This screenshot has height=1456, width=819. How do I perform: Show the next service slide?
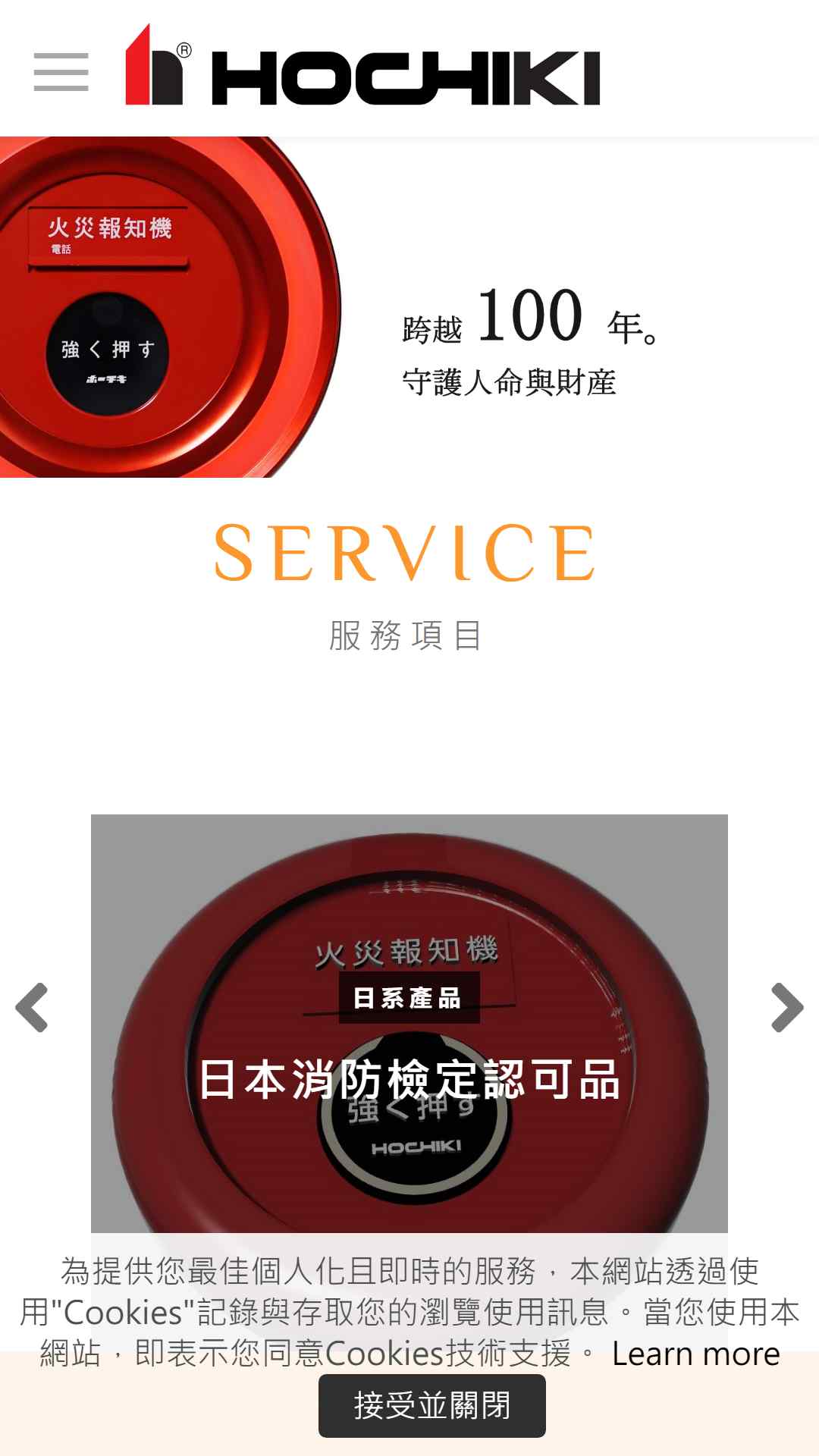click(787, 1008)
